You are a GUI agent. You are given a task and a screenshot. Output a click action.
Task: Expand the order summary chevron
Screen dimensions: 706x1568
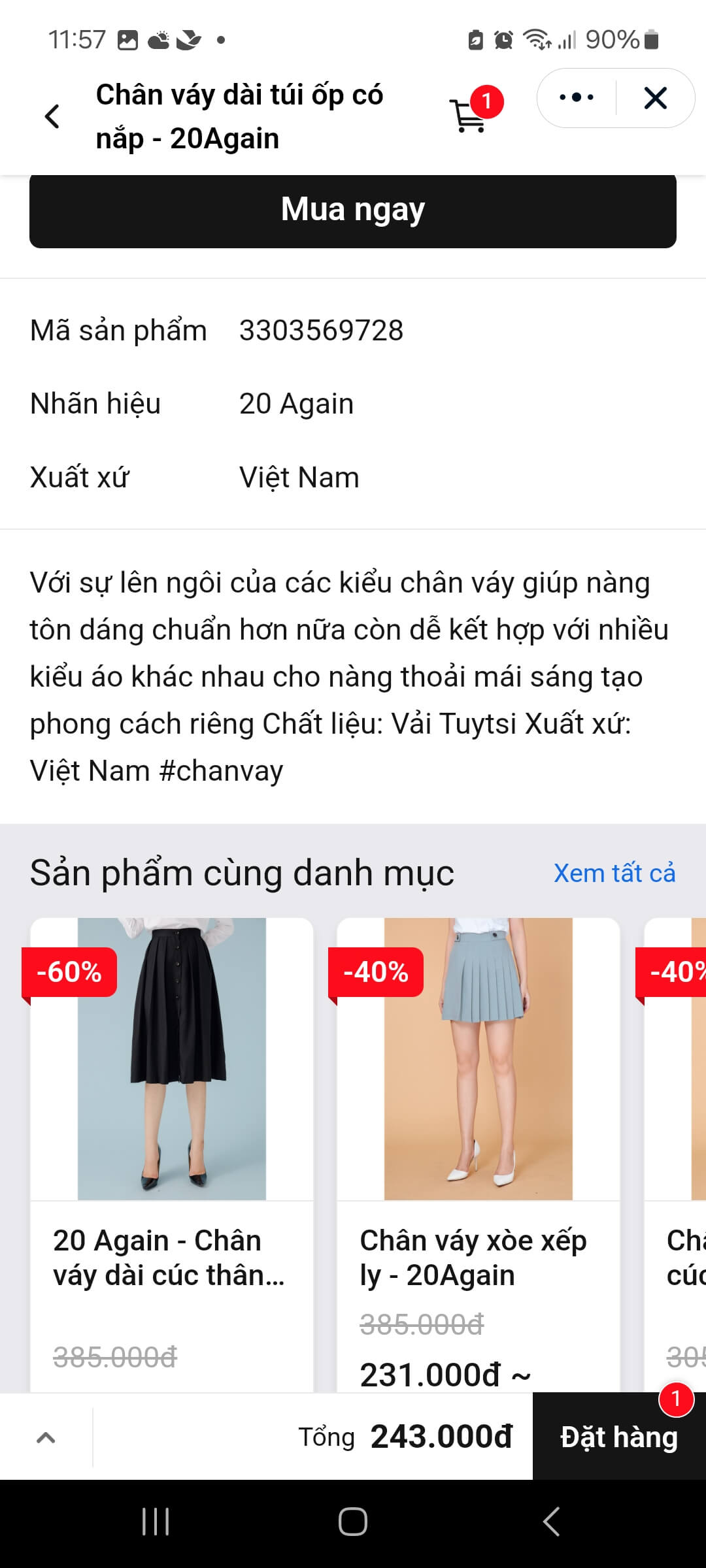pyautogui.click(x=46, y=1437)
